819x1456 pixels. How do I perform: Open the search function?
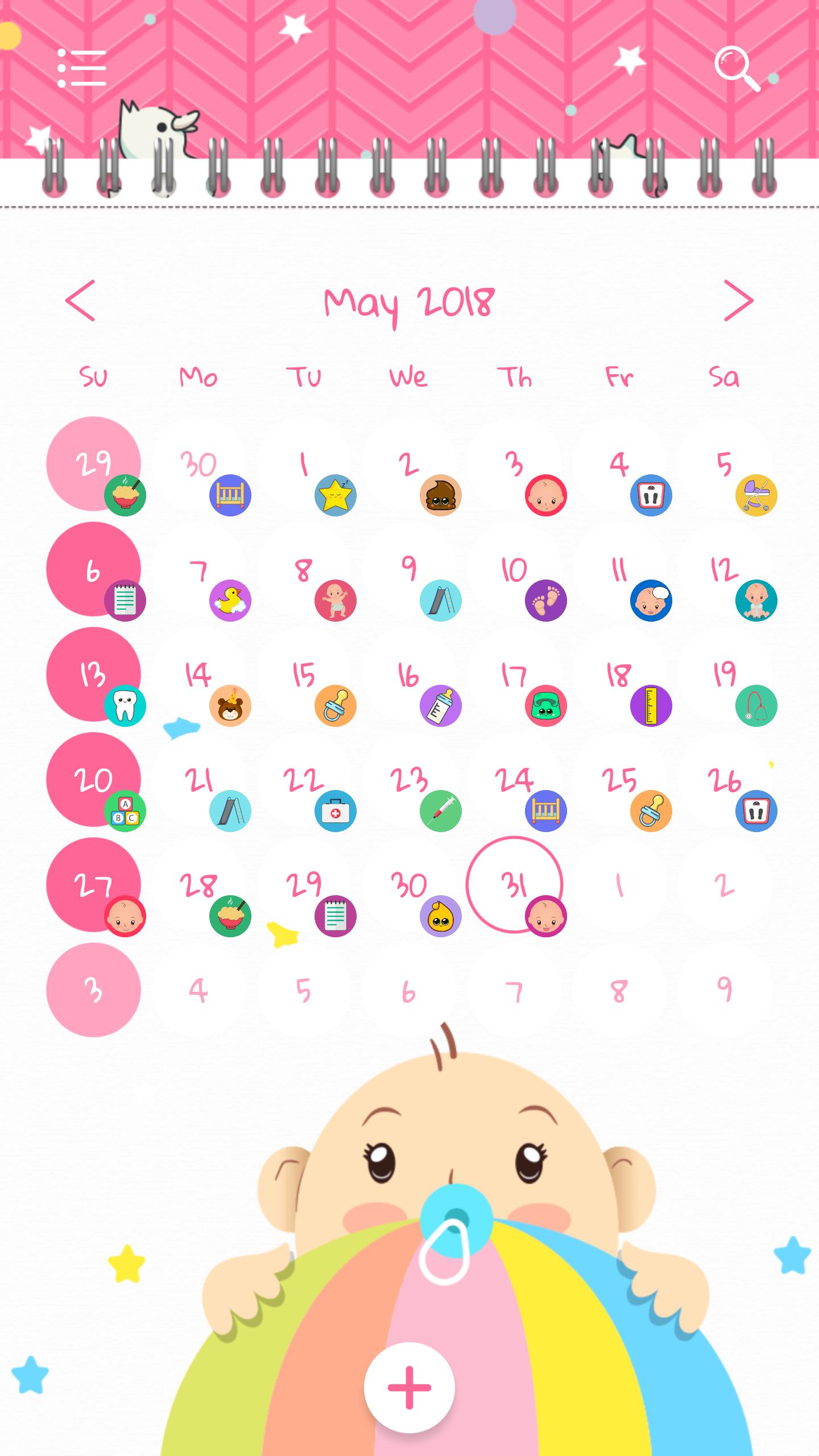point(737,67)
